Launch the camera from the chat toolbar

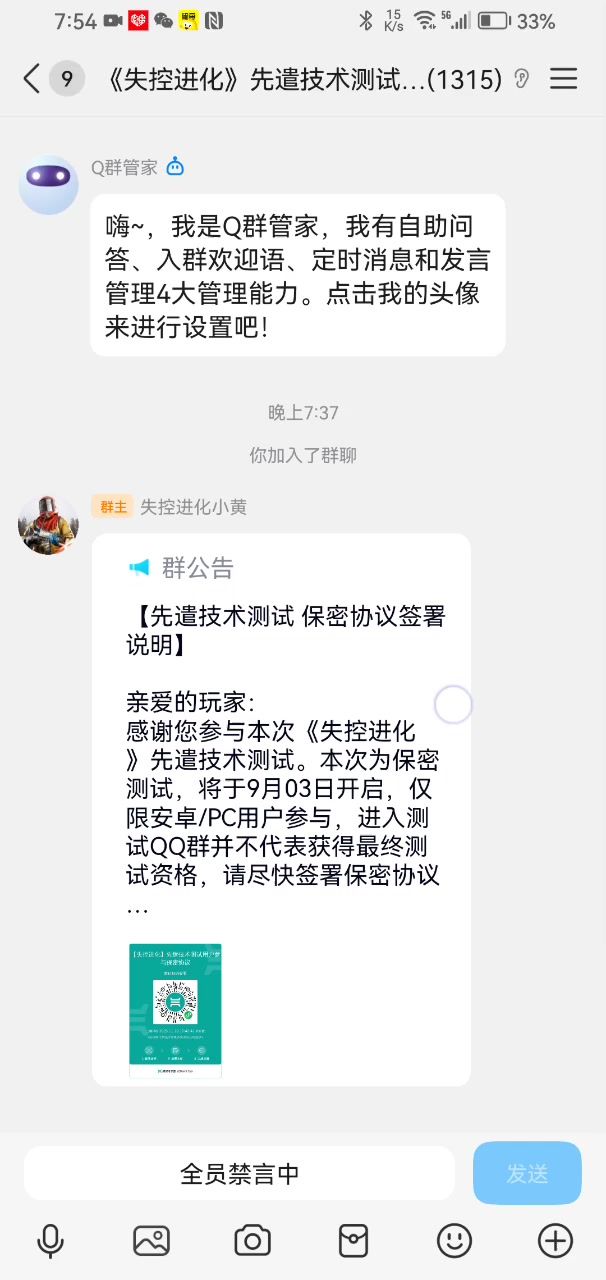click(252, 1241)
